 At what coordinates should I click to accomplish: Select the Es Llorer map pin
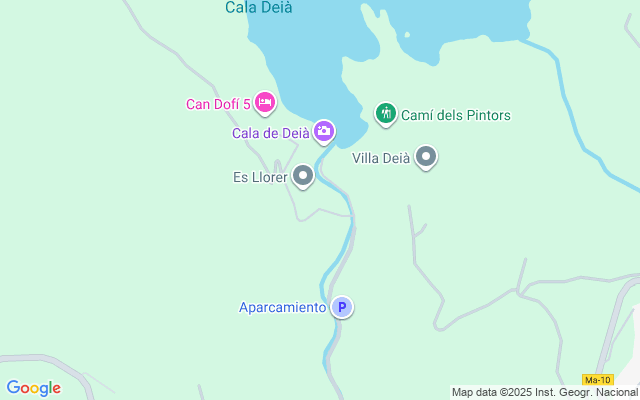(303, 177)
